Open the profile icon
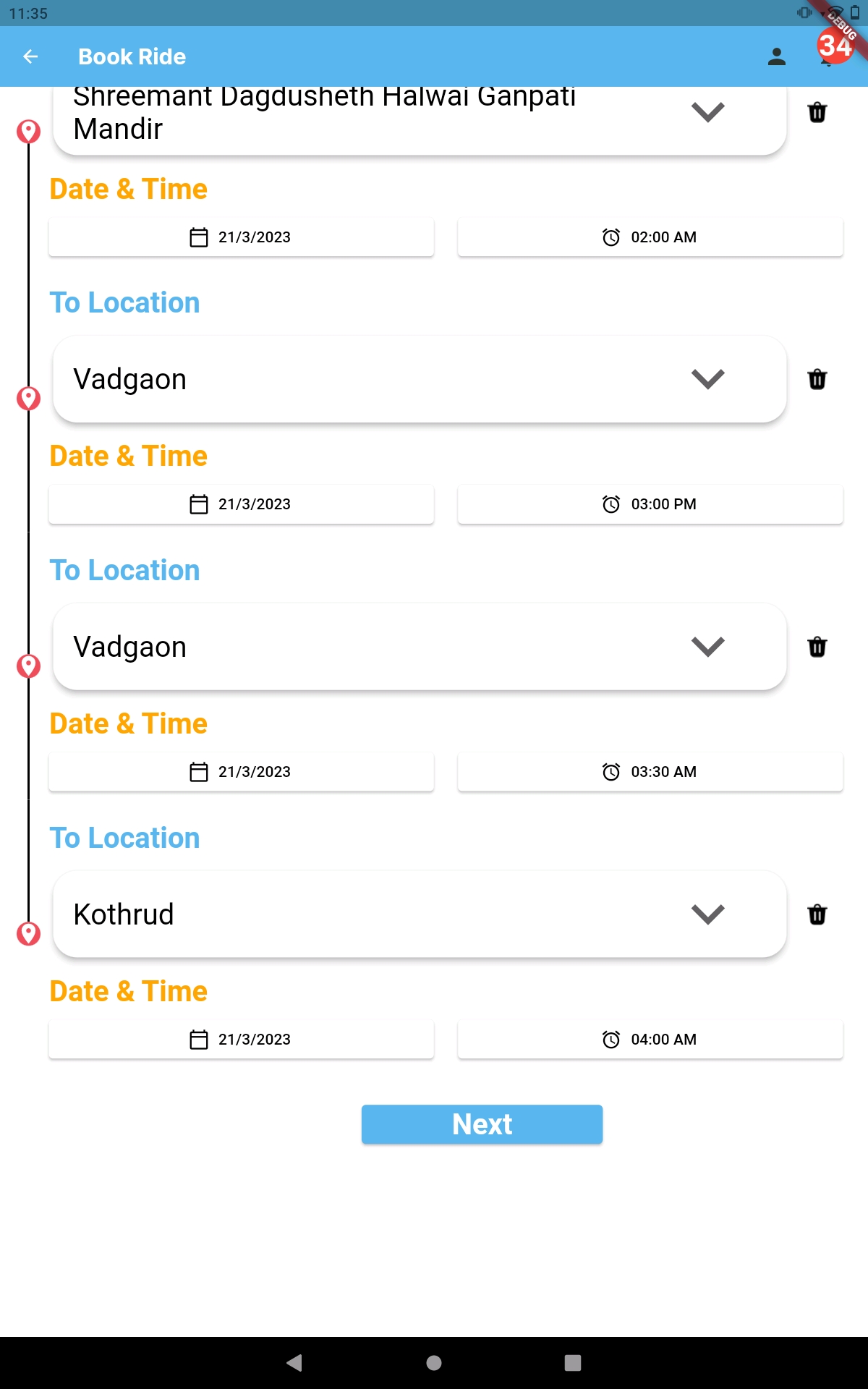 point(777,56)
